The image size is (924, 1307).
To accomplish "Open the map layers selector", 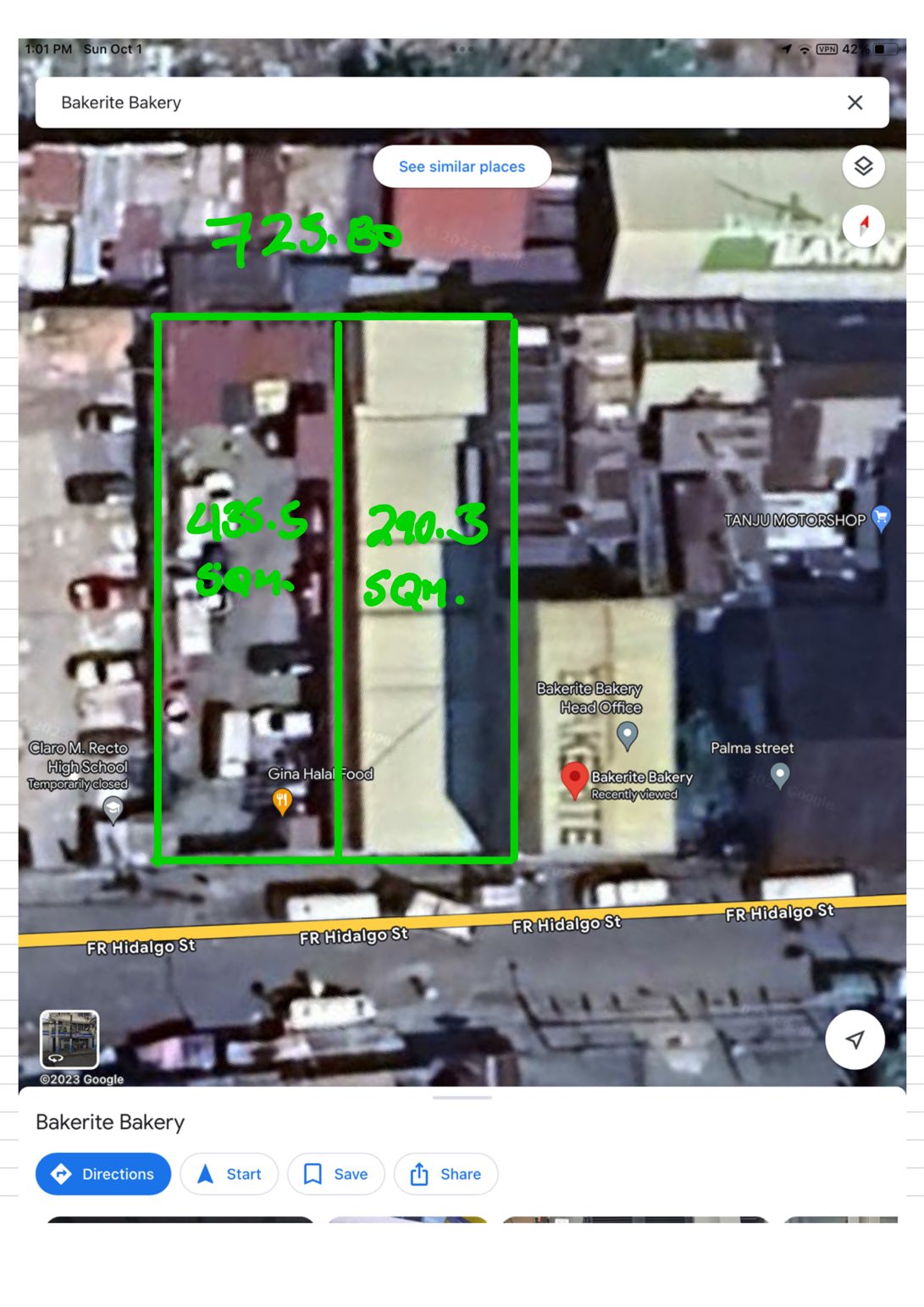I will pos(863,166).
